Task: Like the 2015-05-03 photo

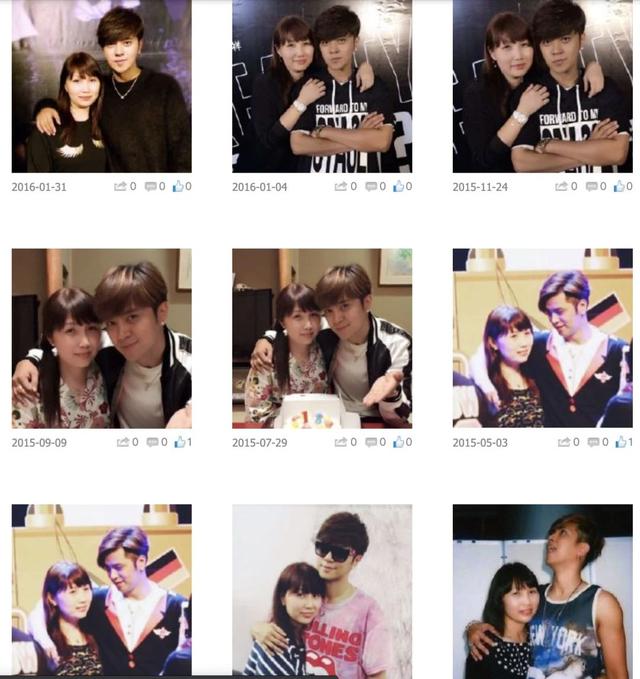Action: coord(619,442)
